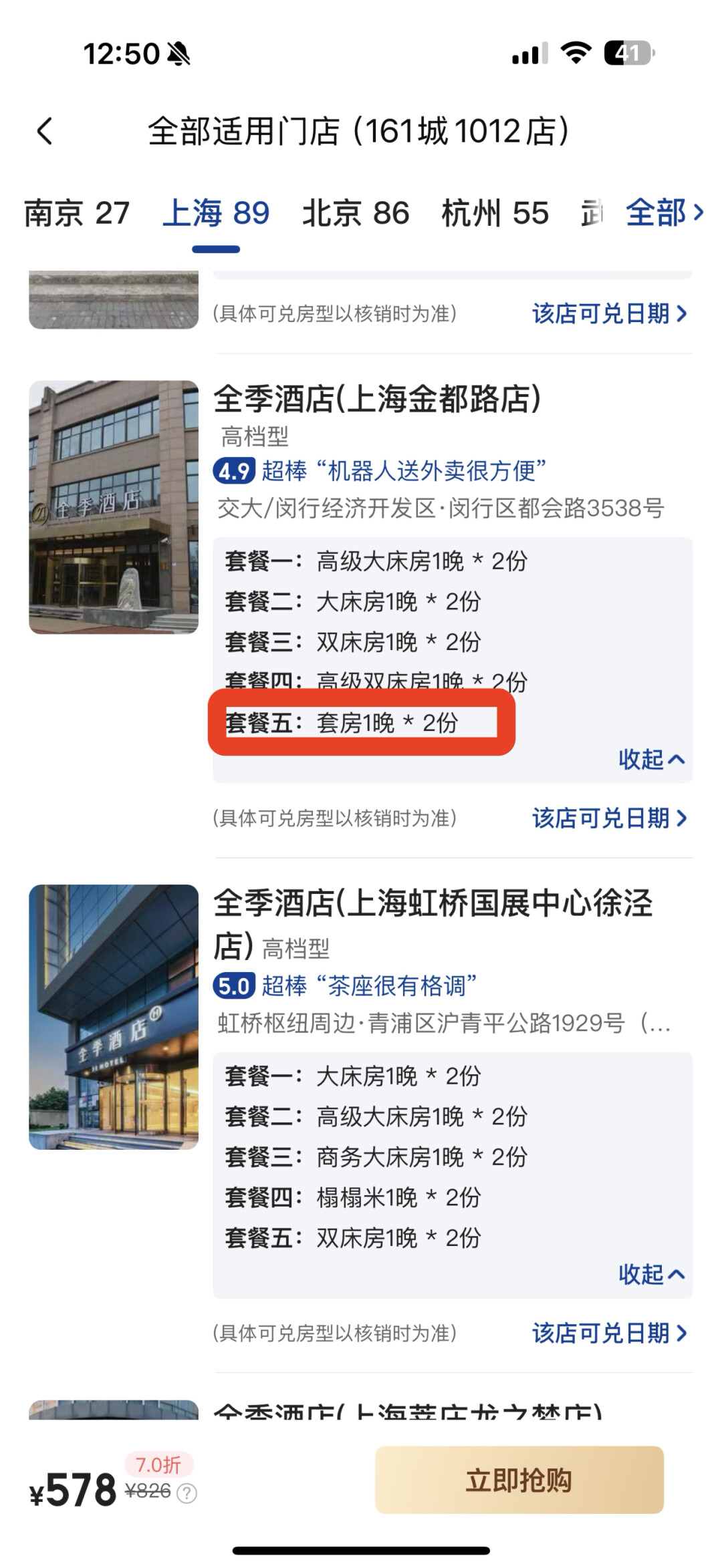Tap the 上海金都路店 hotel photo
This screenshot has width=722, height=1568.
click(114, 507)
